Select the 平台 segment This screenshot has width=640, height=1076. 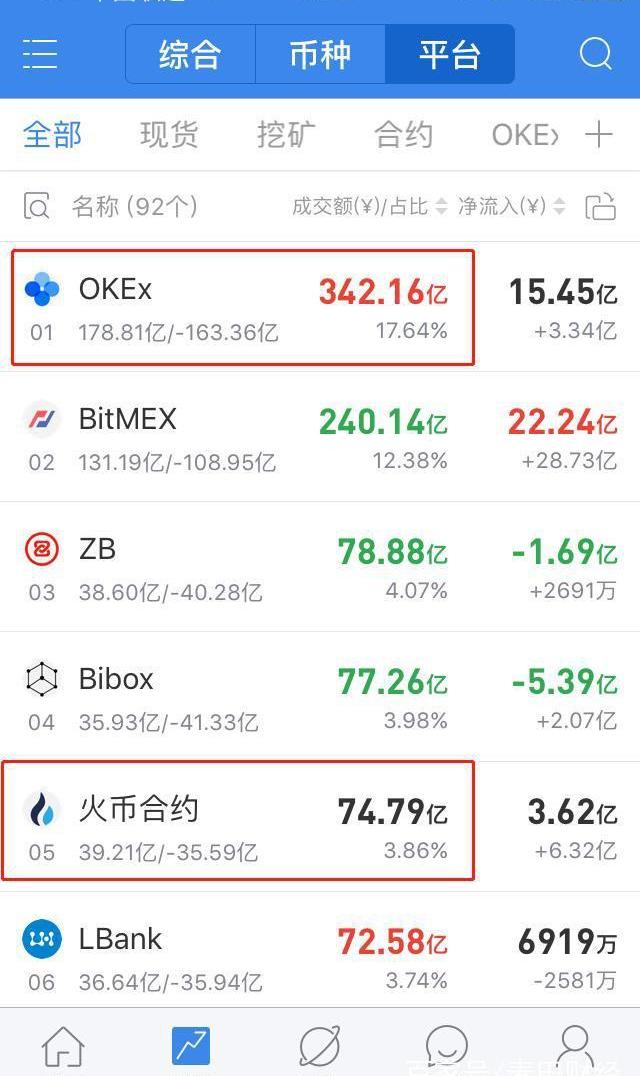(x=450, y=54)
